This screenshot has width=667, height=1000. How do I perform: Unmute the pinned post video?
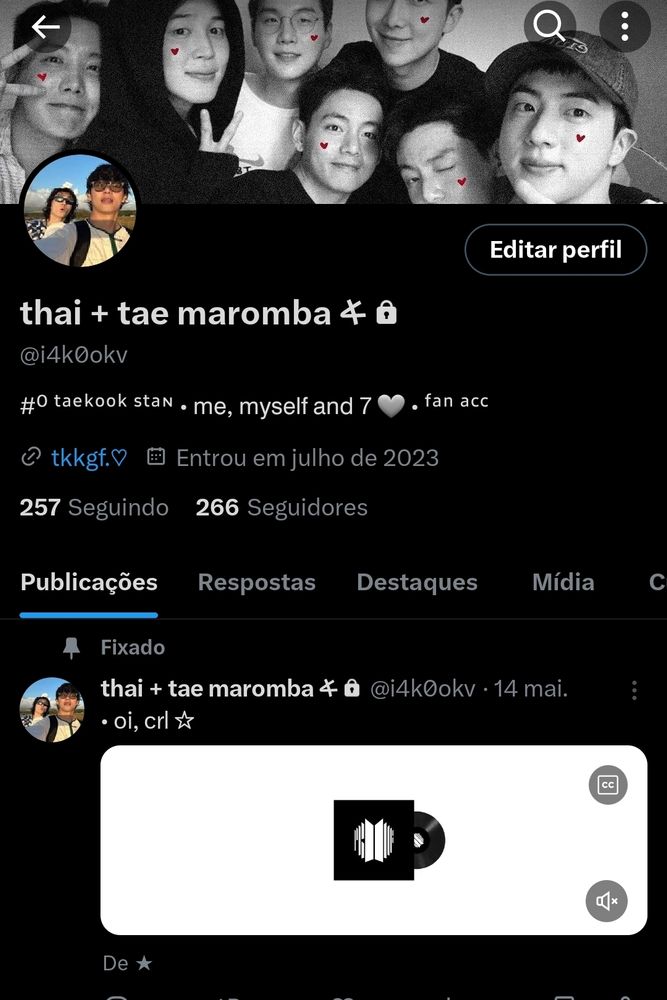click(x=606, y=901)
